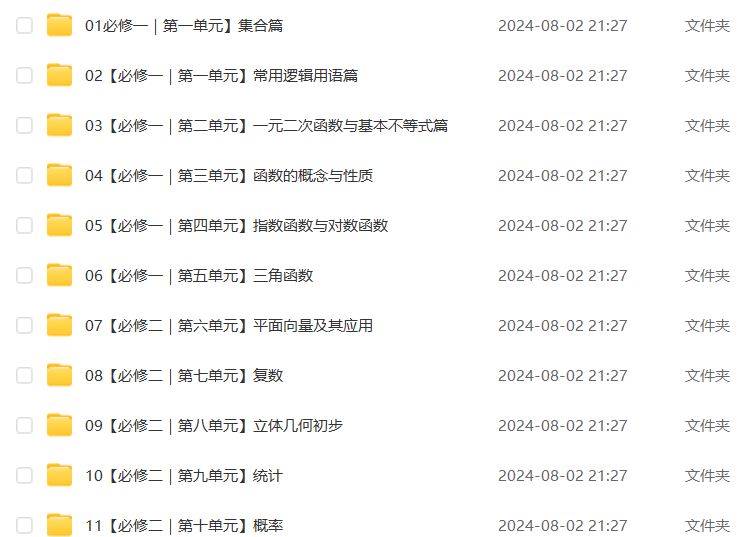Screen dimensions: 755x537
Task: Open the 10 统计 folder
Action: (183, 475)
